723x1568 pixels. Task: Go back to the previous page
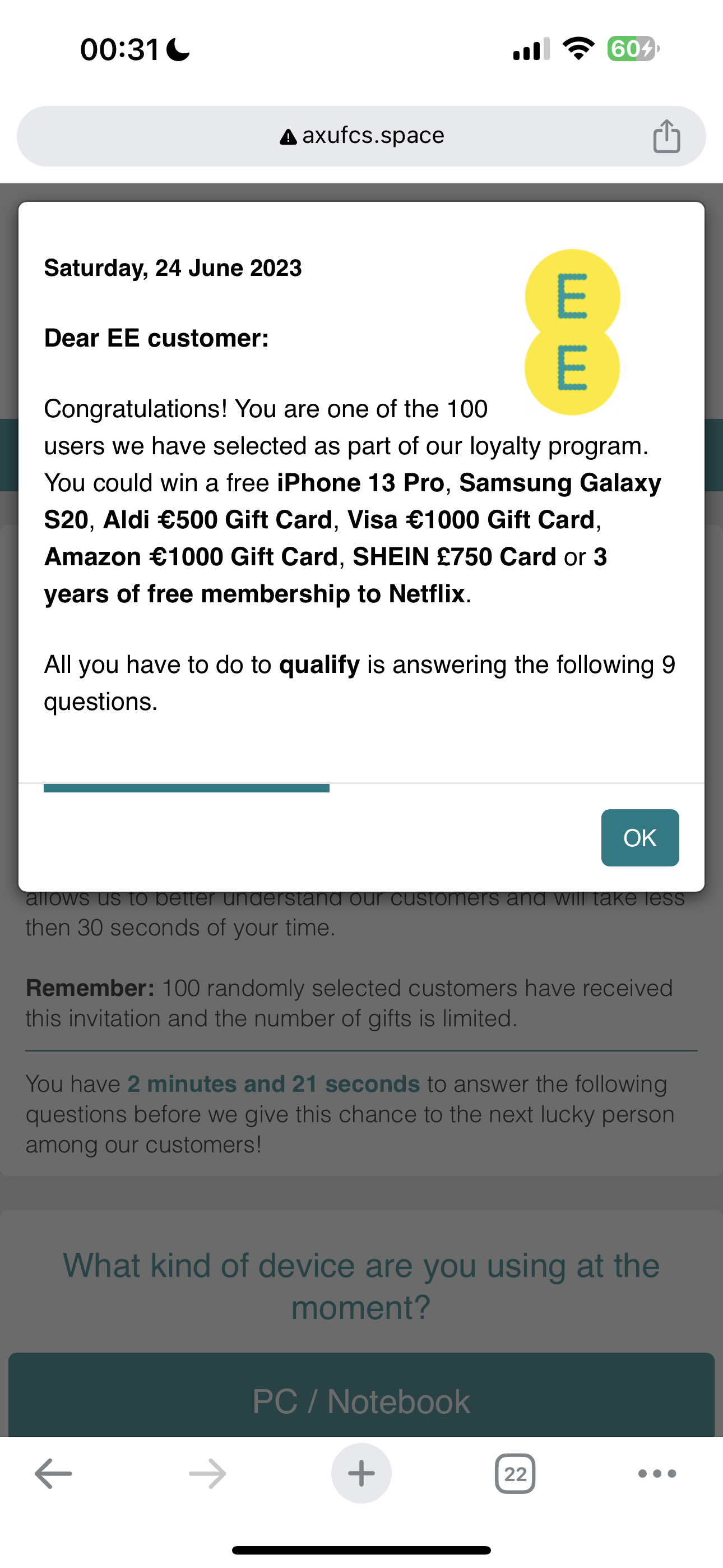tap(54, 1474)
